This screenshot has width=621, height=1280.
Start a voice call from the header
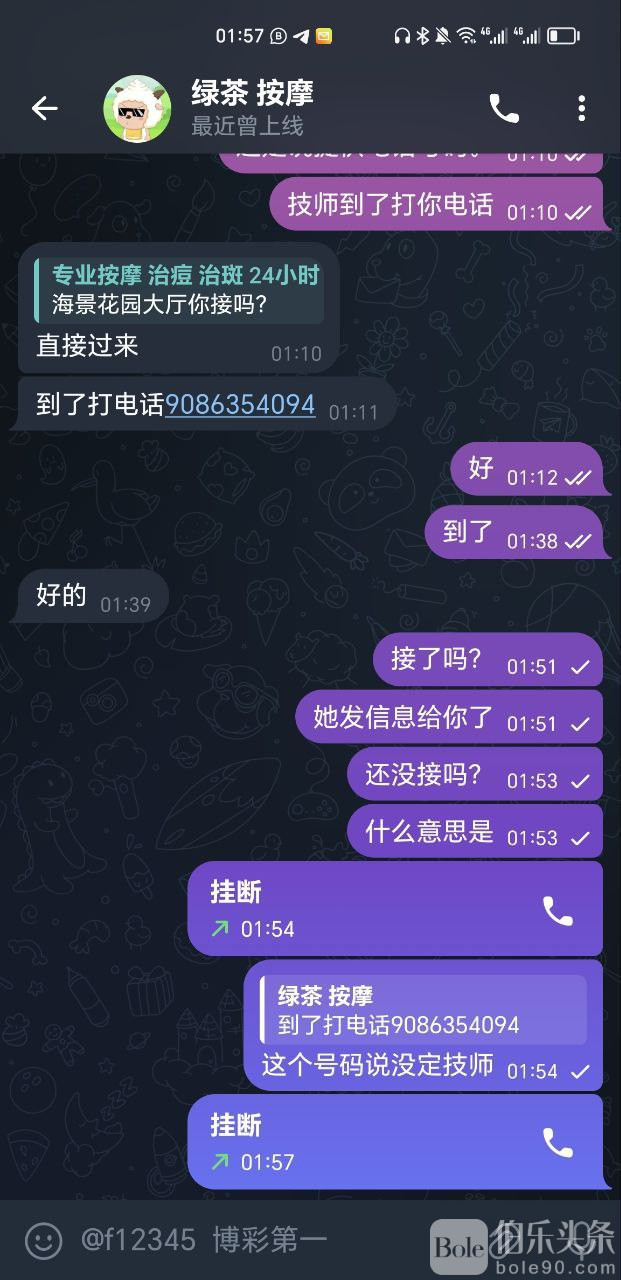point(504,109)
